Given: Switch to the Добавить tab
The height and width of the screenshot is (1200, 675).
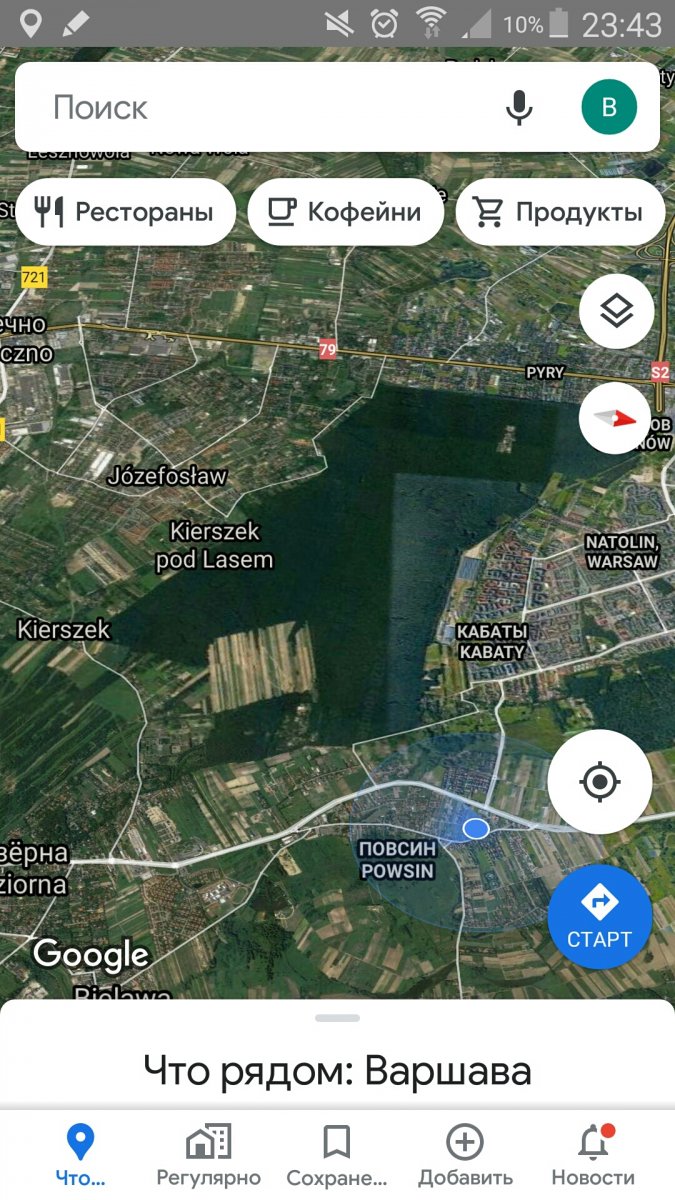Looking at the screenshot, I should point(465,1154).
